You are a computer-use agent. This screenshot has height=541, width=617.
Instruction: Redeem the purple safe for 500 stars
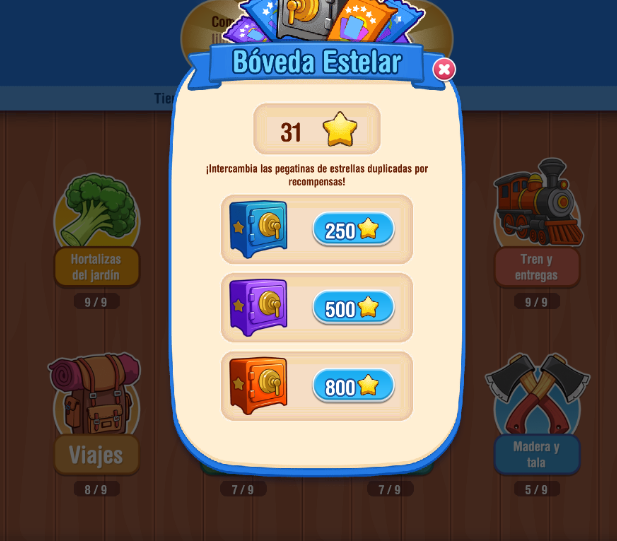[353, 308]
